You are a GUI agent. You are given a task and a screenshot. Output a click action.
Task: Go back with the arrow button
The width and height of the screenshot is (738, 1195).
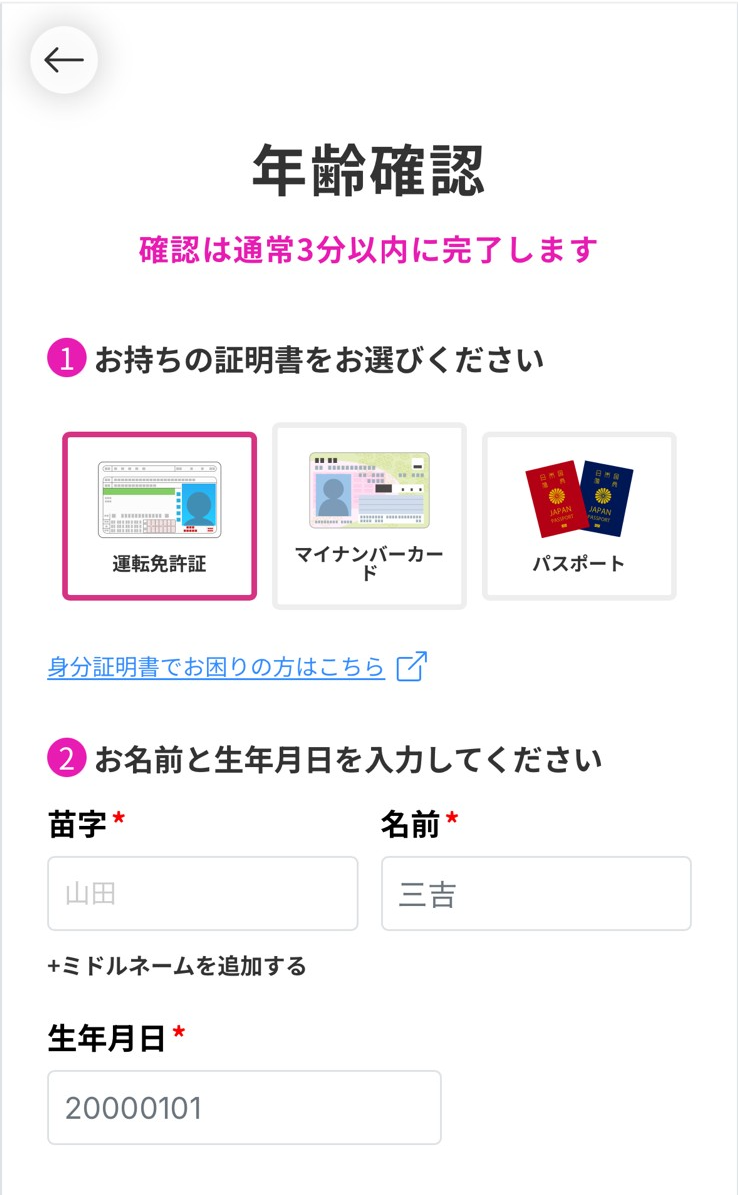click(x=64, y=60)
